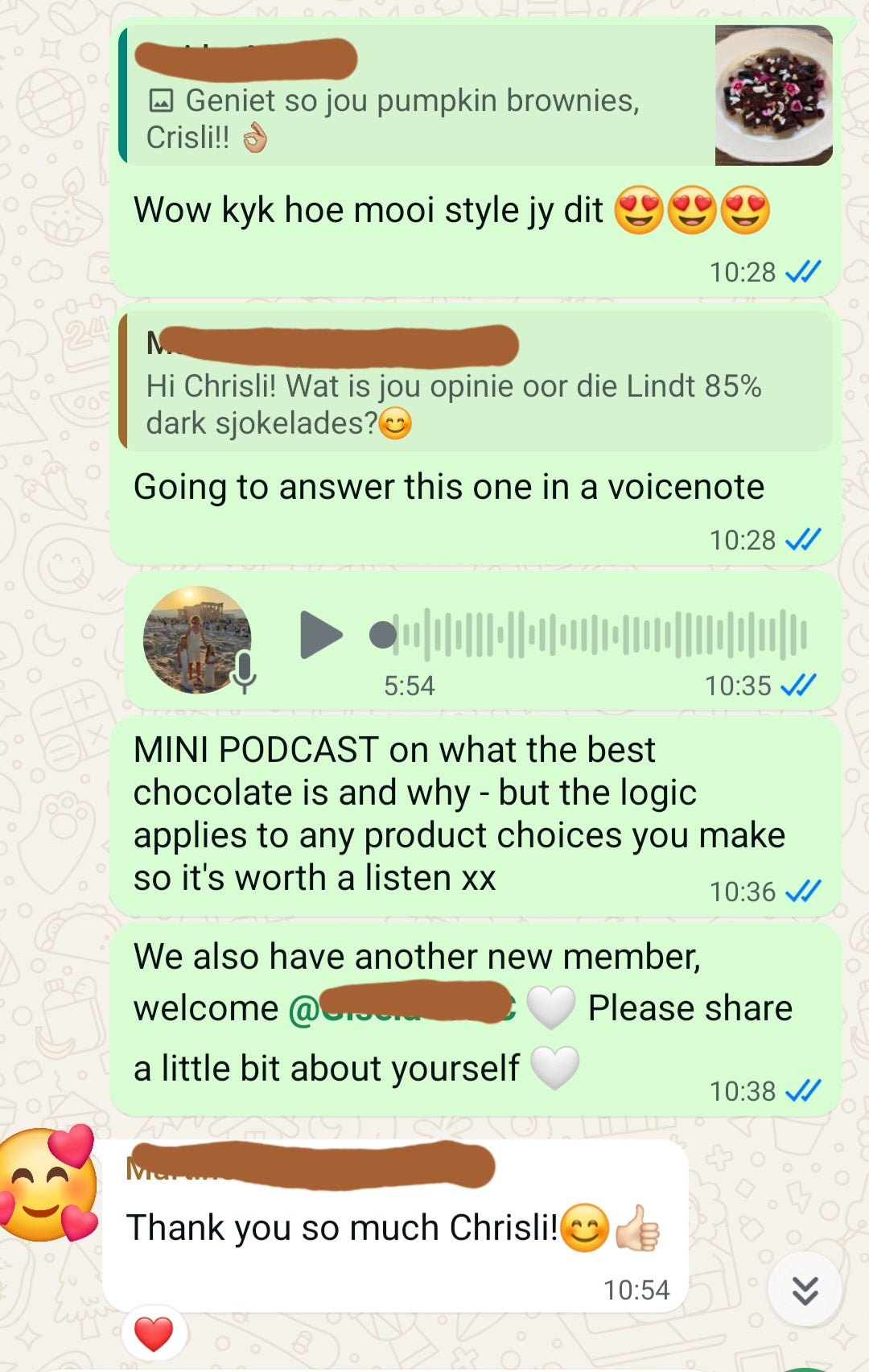Play the 5:54 voice note
The width and height of the screenshot is (869, 1372).
click(320, 635)
